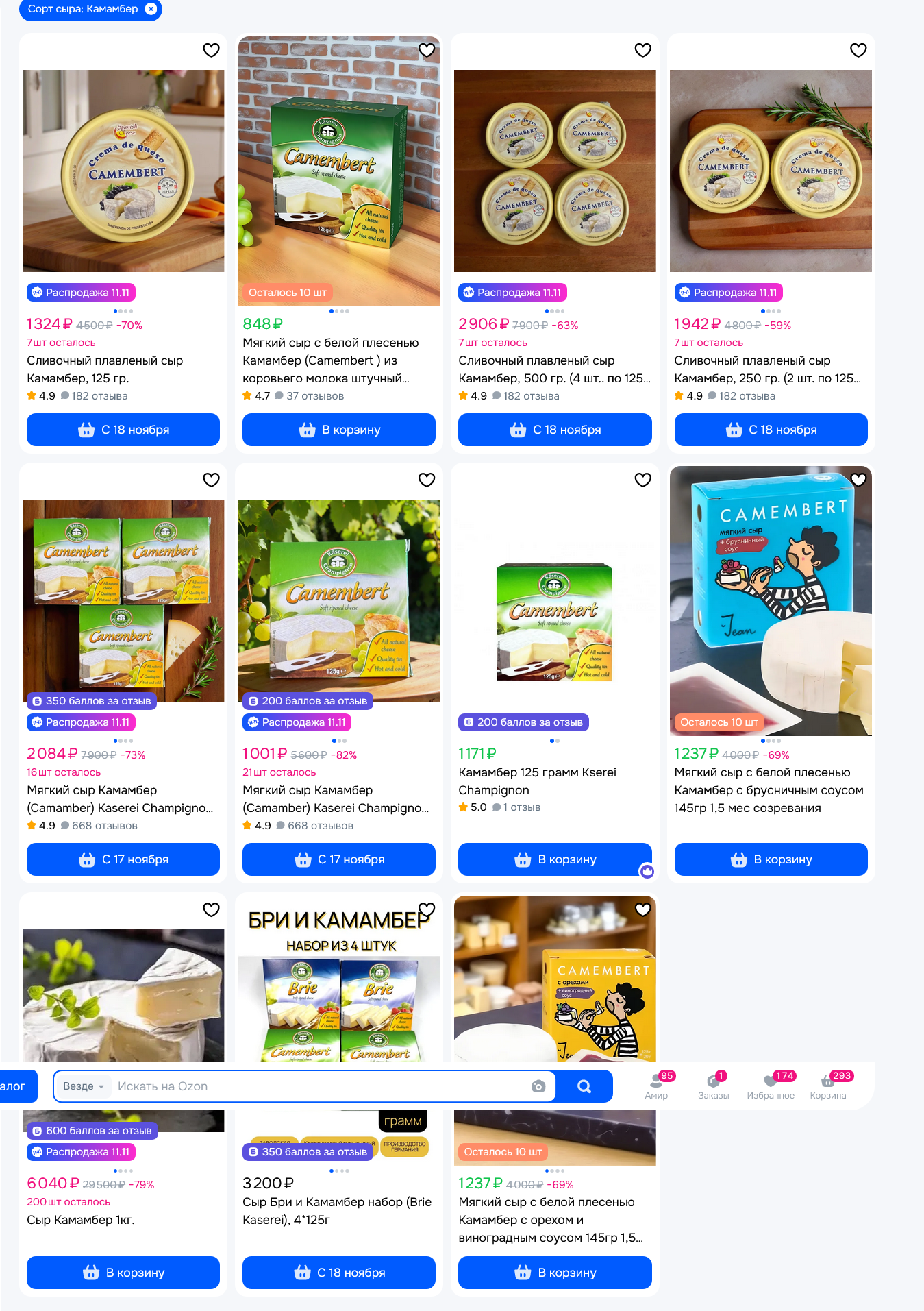Favorite the 2906₽ four-pack Camembert
This screenshot has height=1311, width=924.
tap(642, 50)
